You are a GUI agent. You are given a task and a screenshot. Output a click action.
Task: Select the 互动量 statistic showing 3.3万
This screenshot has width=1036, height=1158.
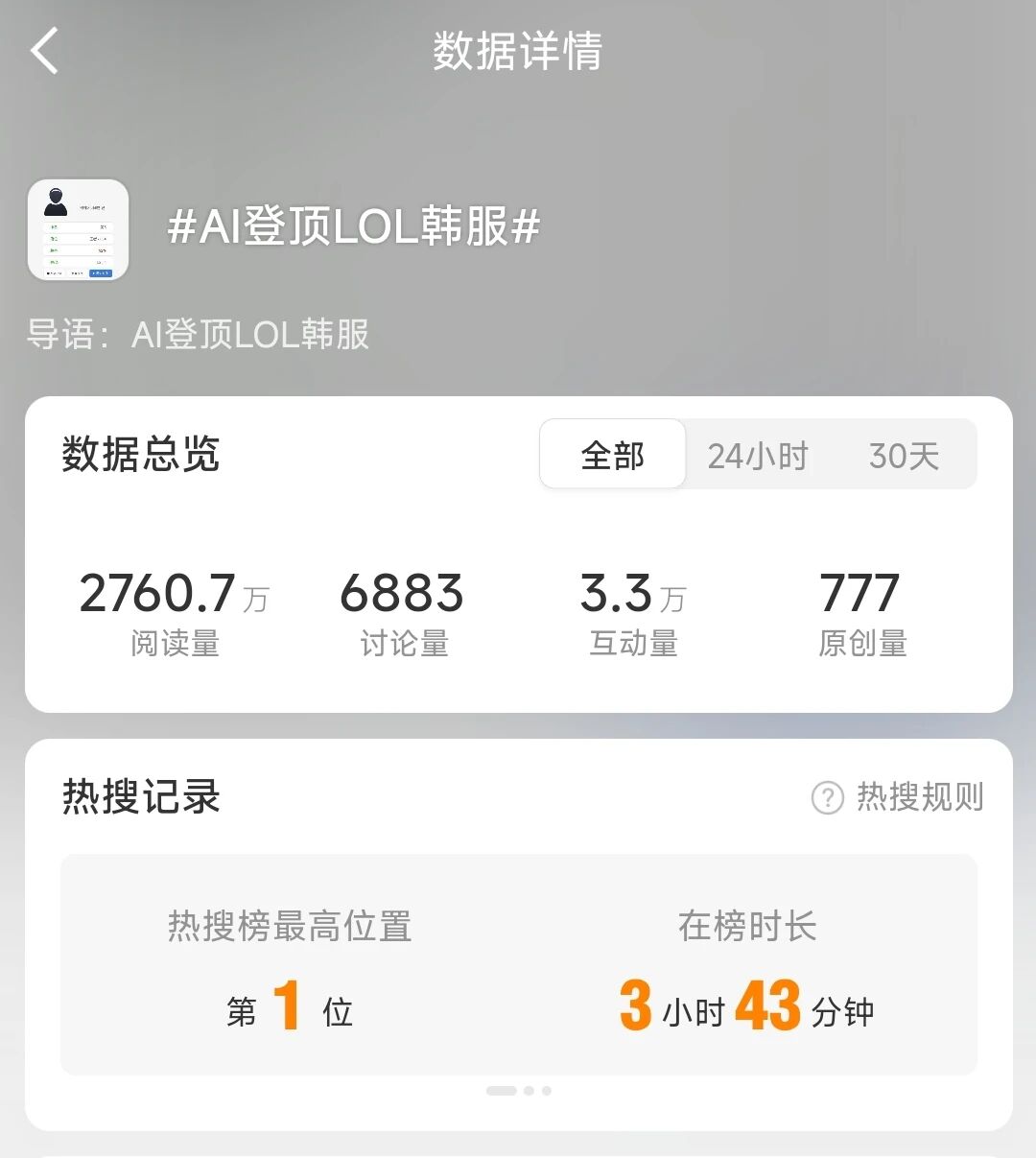pyautogui.click(x=633, y=611)
